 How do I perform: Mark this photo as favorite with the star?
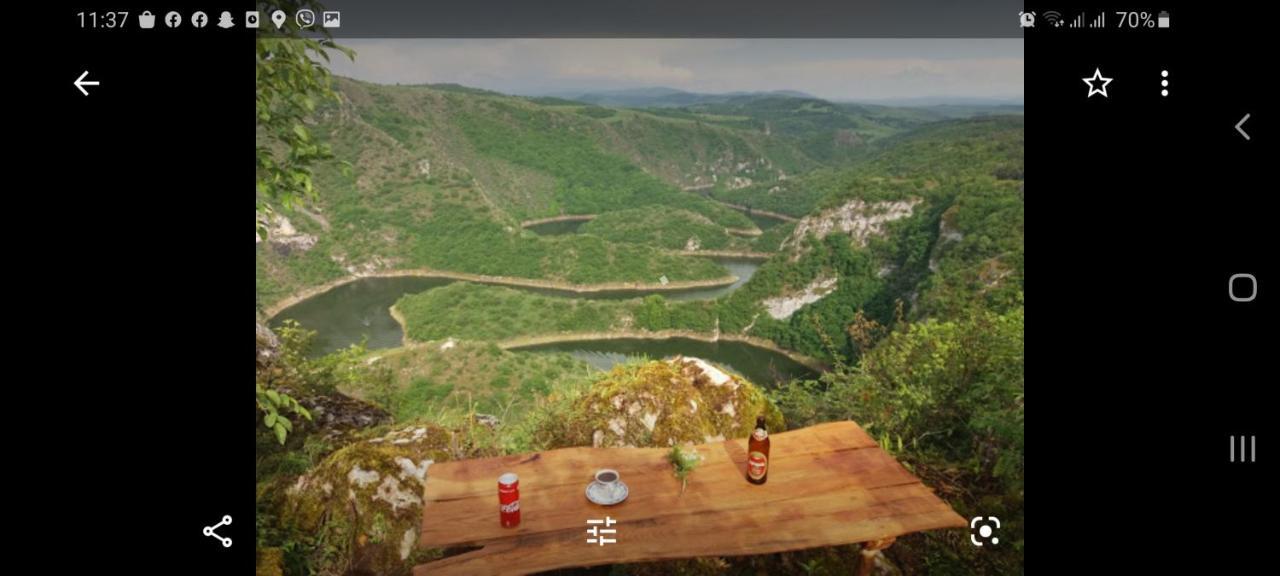[1097, 83]
